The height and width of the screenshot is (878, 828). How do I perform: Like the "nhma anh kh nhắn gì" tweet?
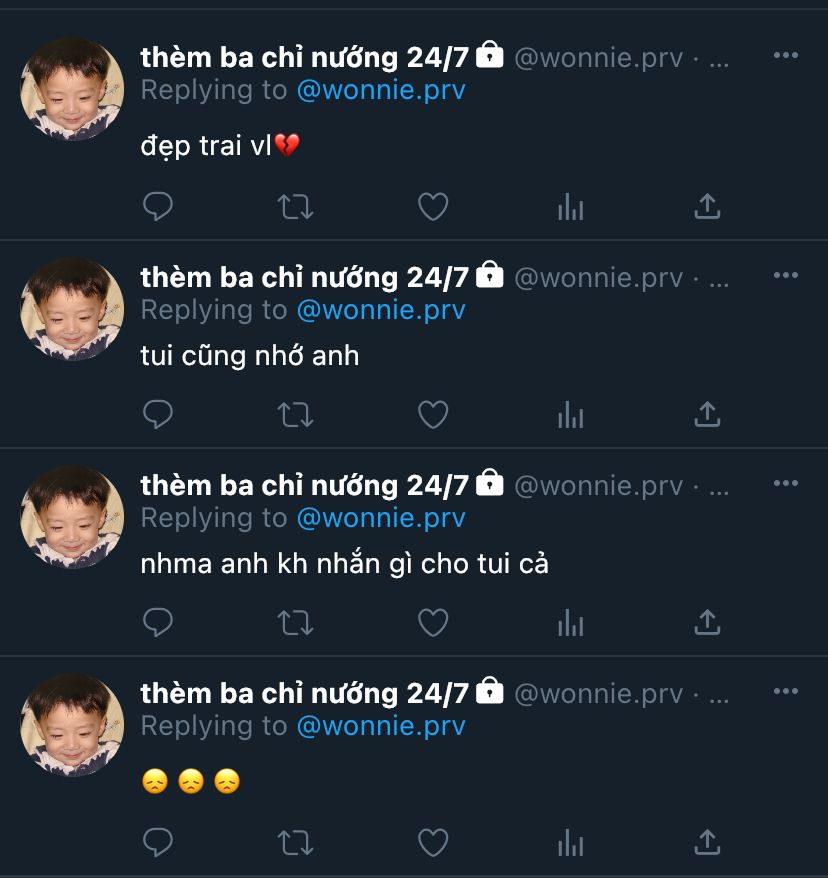[433, 623]
